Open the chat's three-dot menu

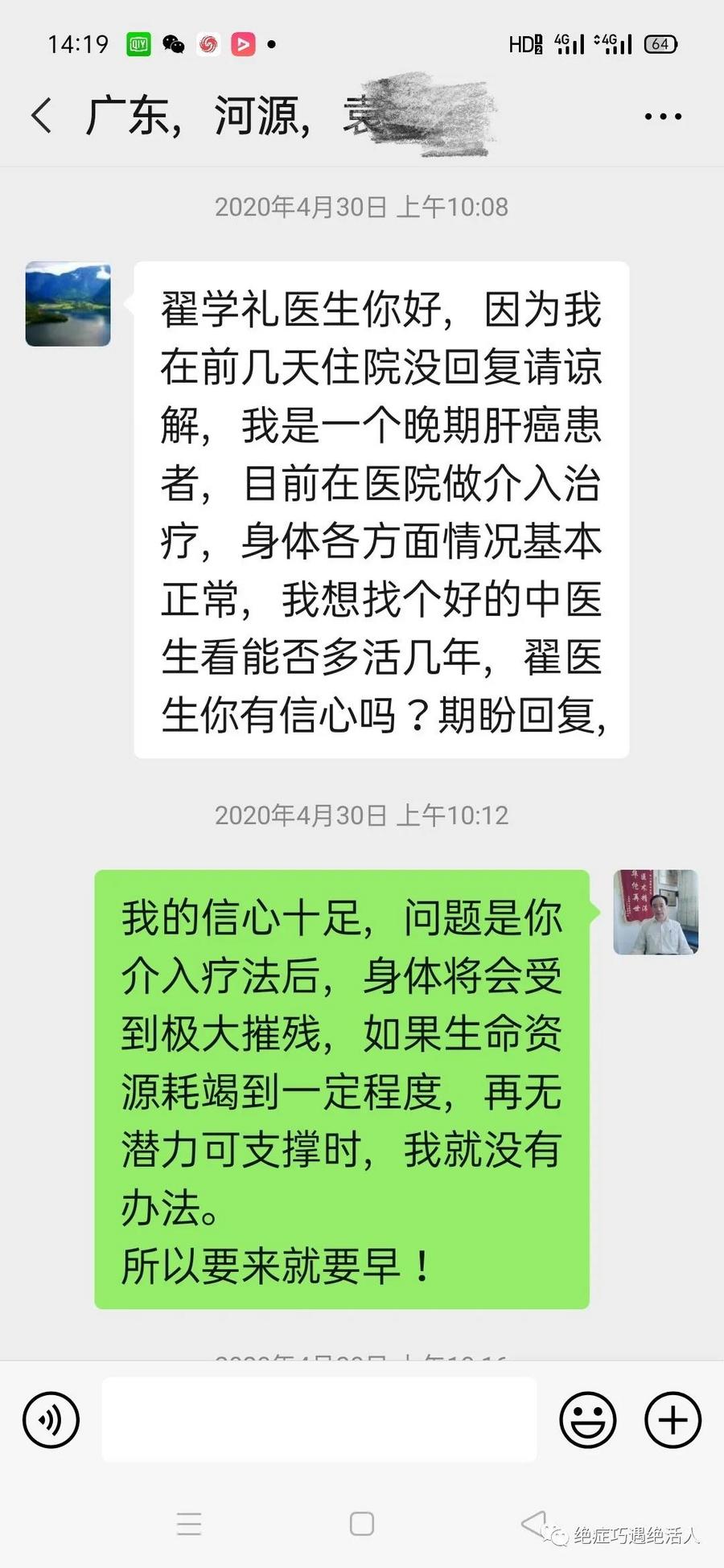point(663,117)
